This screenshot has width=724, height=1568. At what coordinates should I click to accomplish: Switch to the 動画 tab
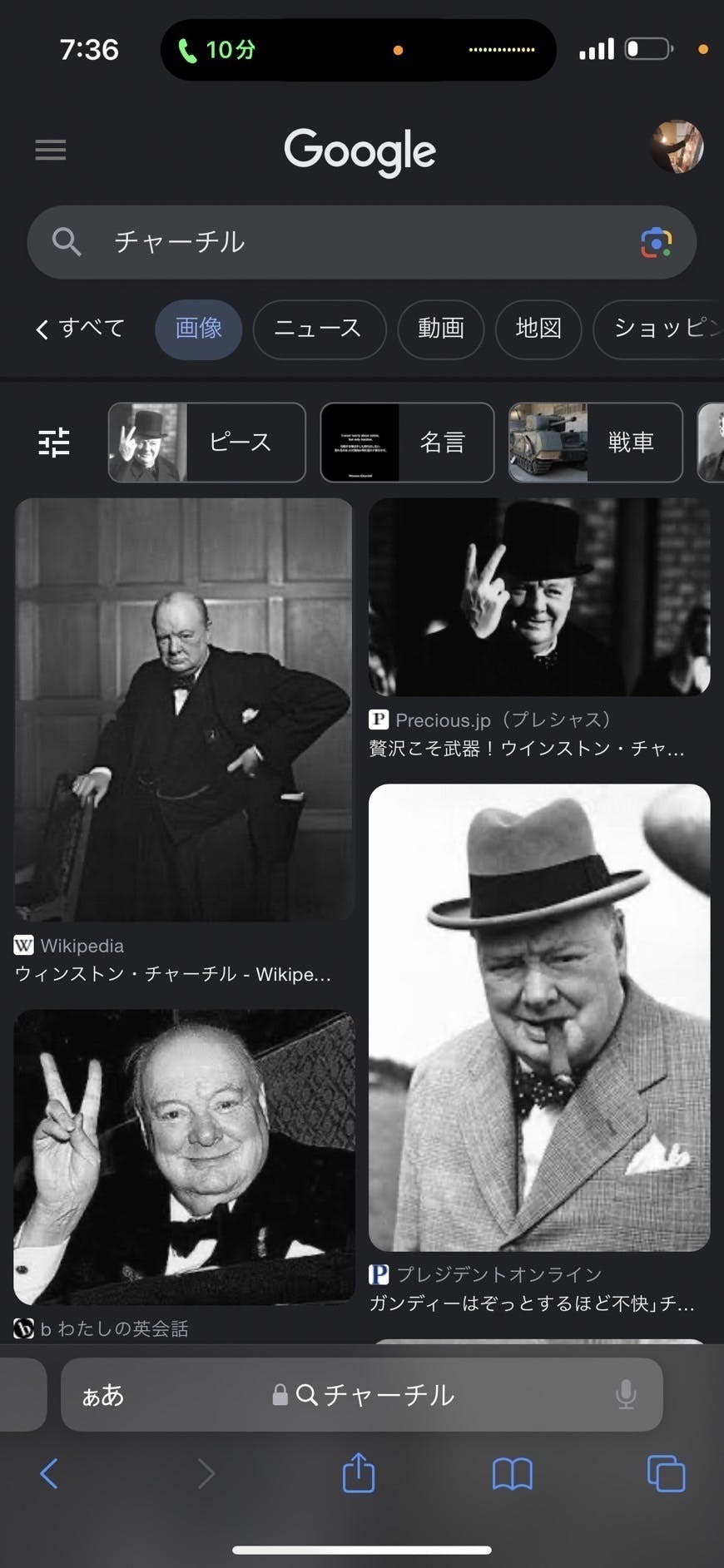pos(440,329)
